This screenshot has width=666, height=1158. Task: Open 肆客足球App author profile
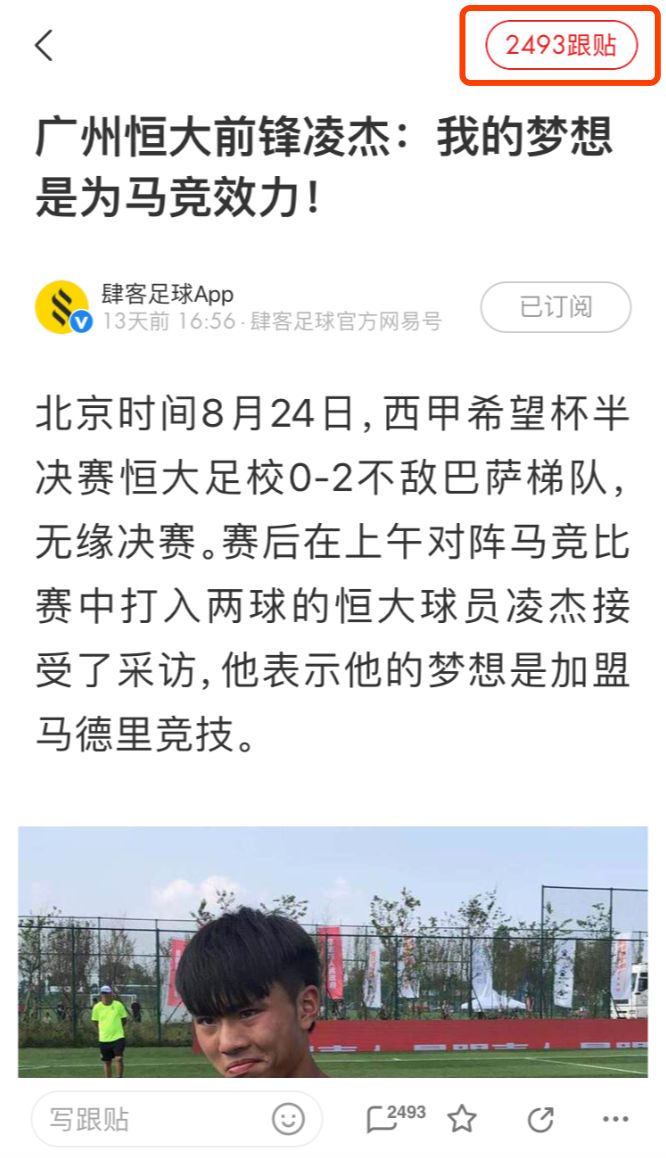tap(167, 294)
